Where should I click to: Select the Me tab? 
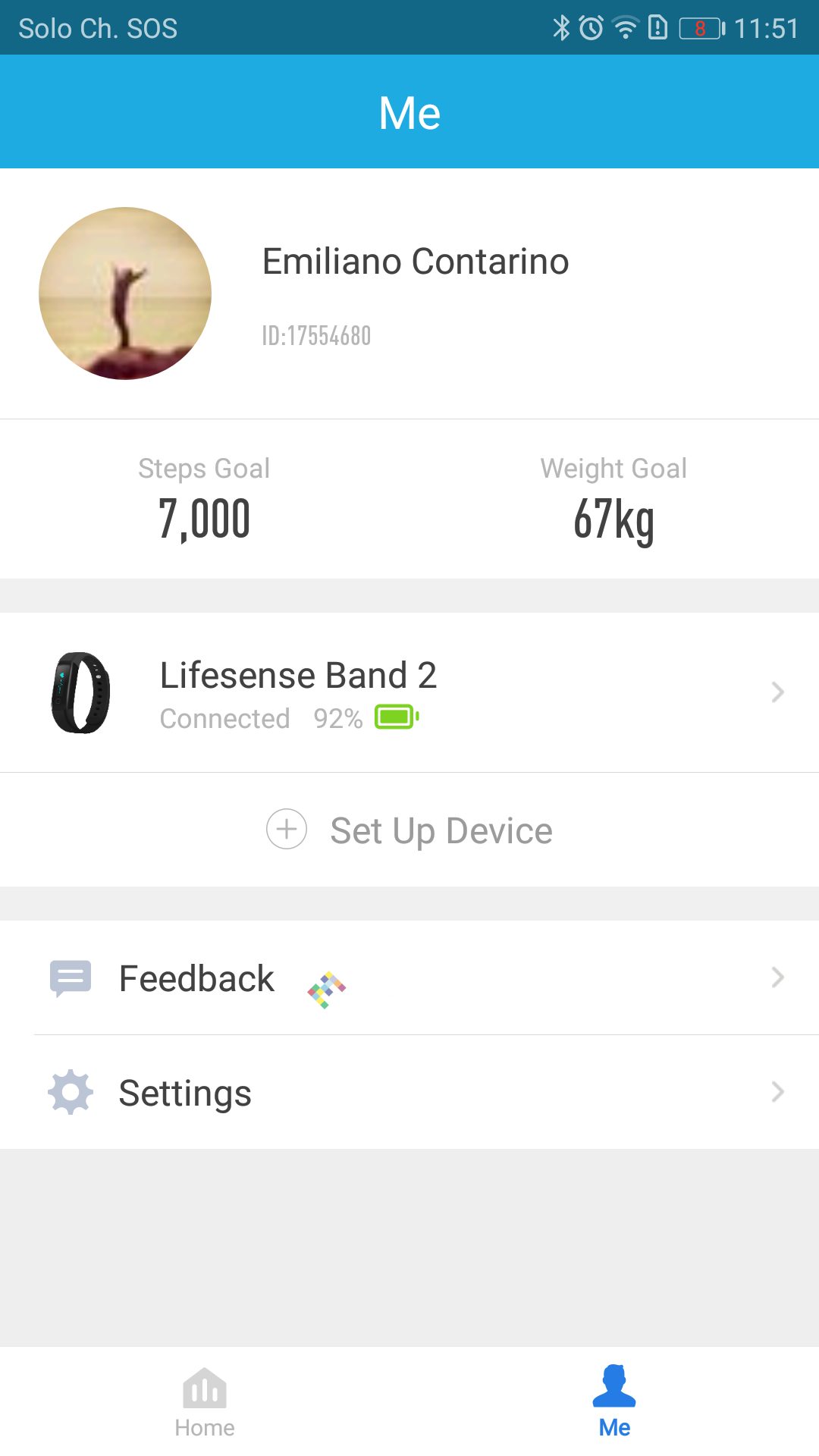click(x=614, y=1401)
